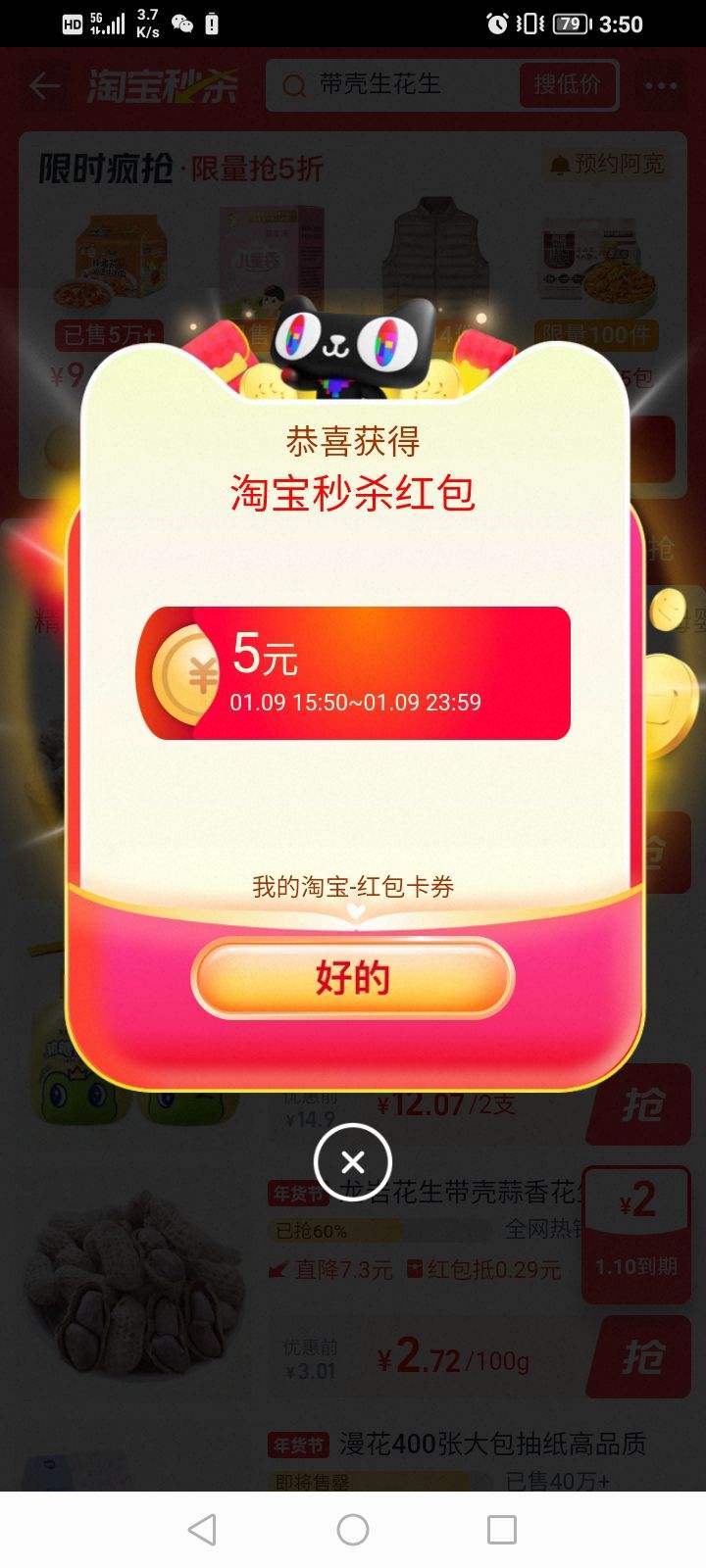Tap the back arrow in the top bar
The image size is (706, 1568).
coord(43,86)
